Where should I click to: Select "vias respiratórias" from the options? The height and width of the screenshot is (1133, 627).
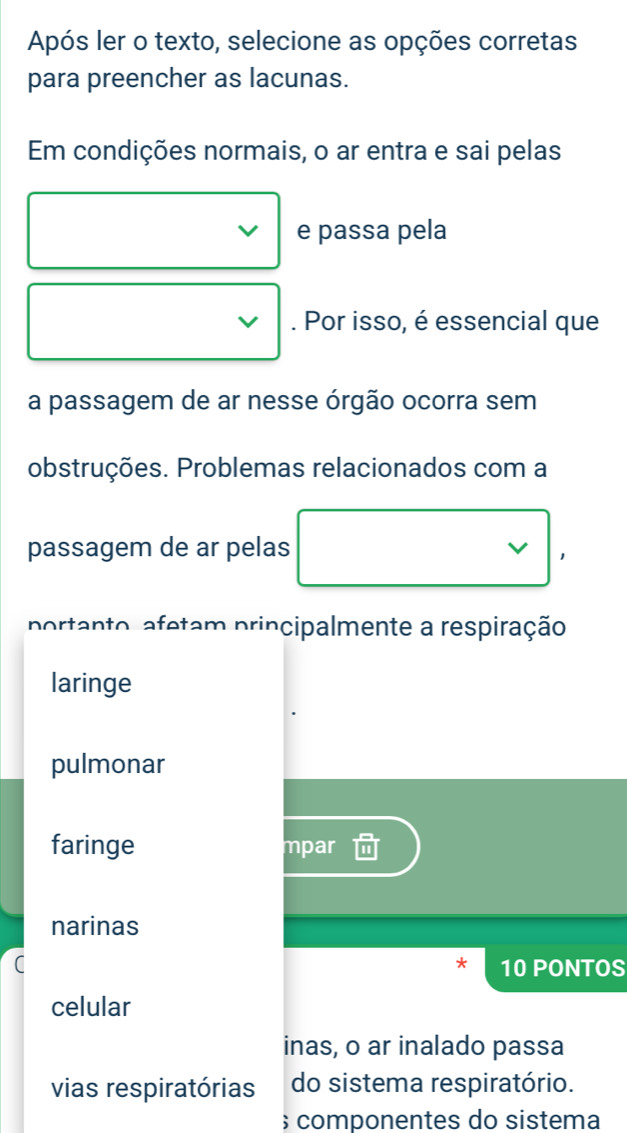[150, 1085]
